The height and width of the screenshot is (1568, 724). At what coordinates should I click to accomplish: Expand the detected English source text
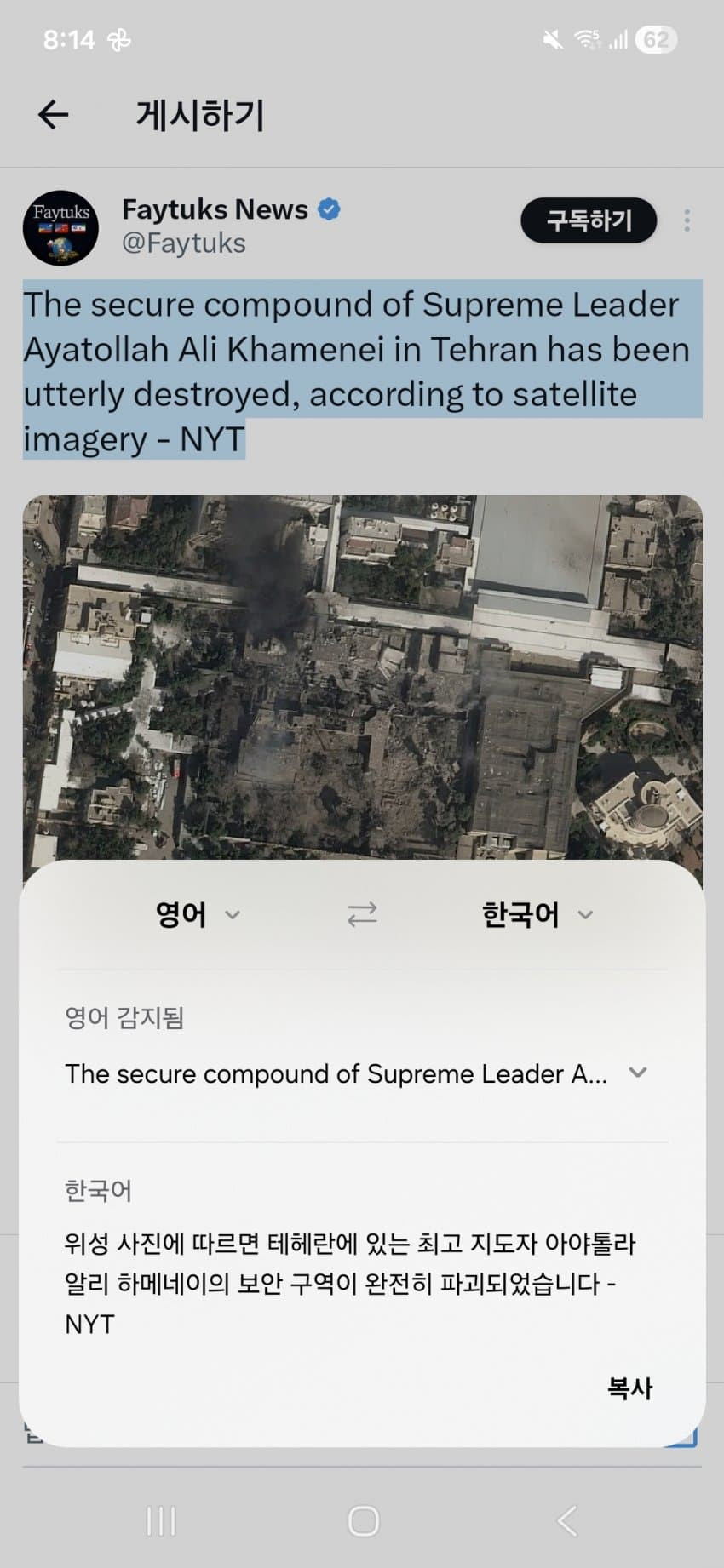(637, 1073)
